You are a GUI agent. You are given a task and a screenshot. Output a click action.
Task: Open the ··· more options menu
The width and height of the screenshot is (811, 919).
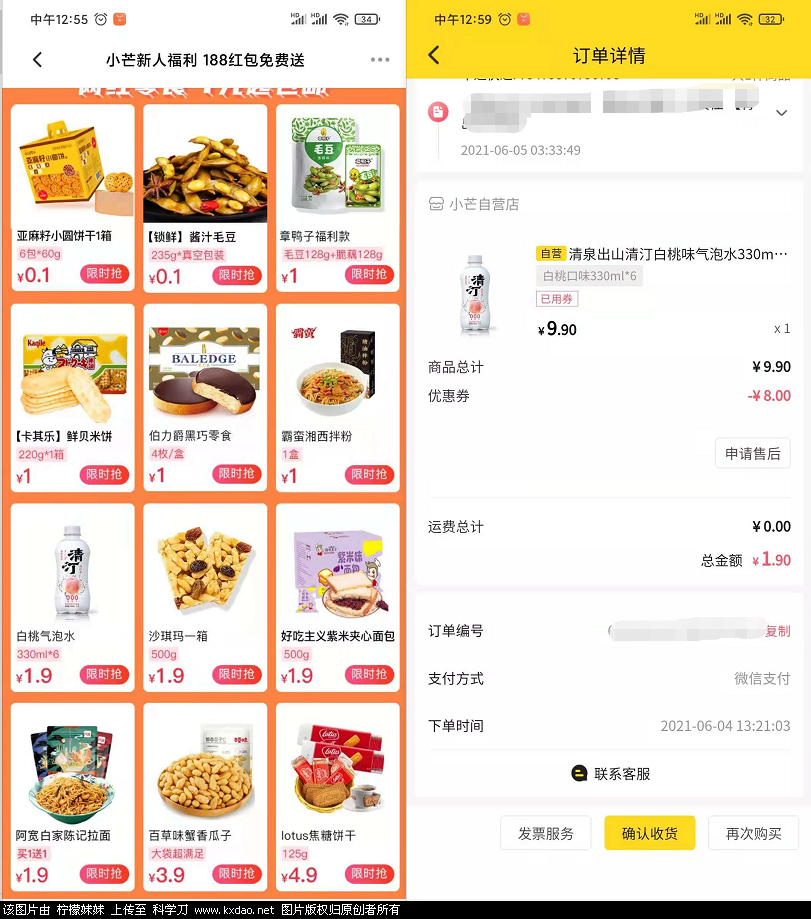(379, 60)
